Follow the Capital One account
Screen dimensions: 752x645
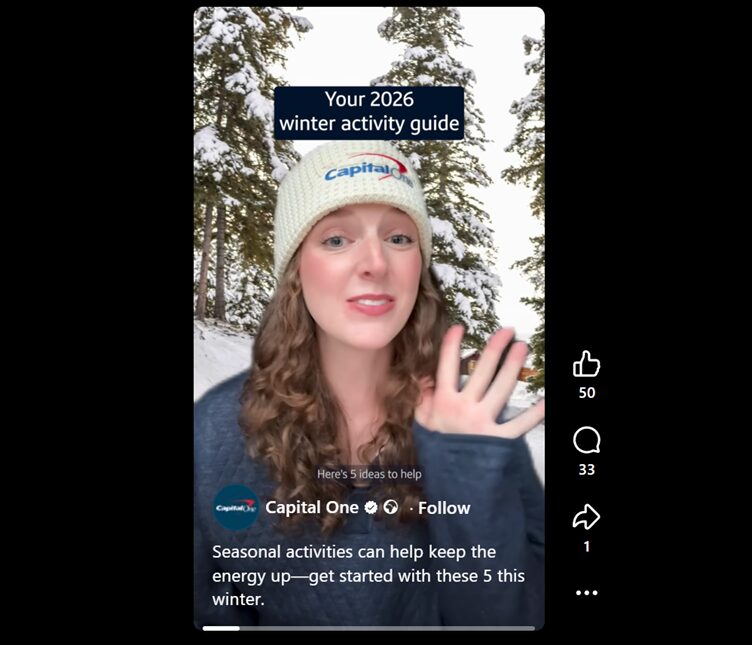click(x=444, y=508)
